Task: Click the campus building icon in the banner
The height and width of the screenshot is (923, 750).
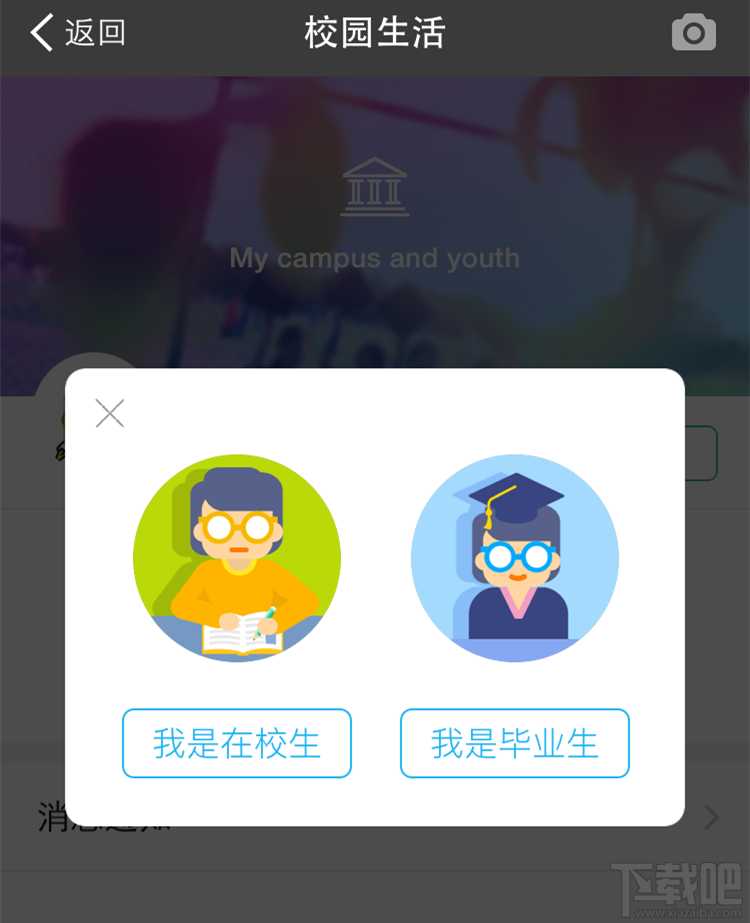Action: (375, 185)
